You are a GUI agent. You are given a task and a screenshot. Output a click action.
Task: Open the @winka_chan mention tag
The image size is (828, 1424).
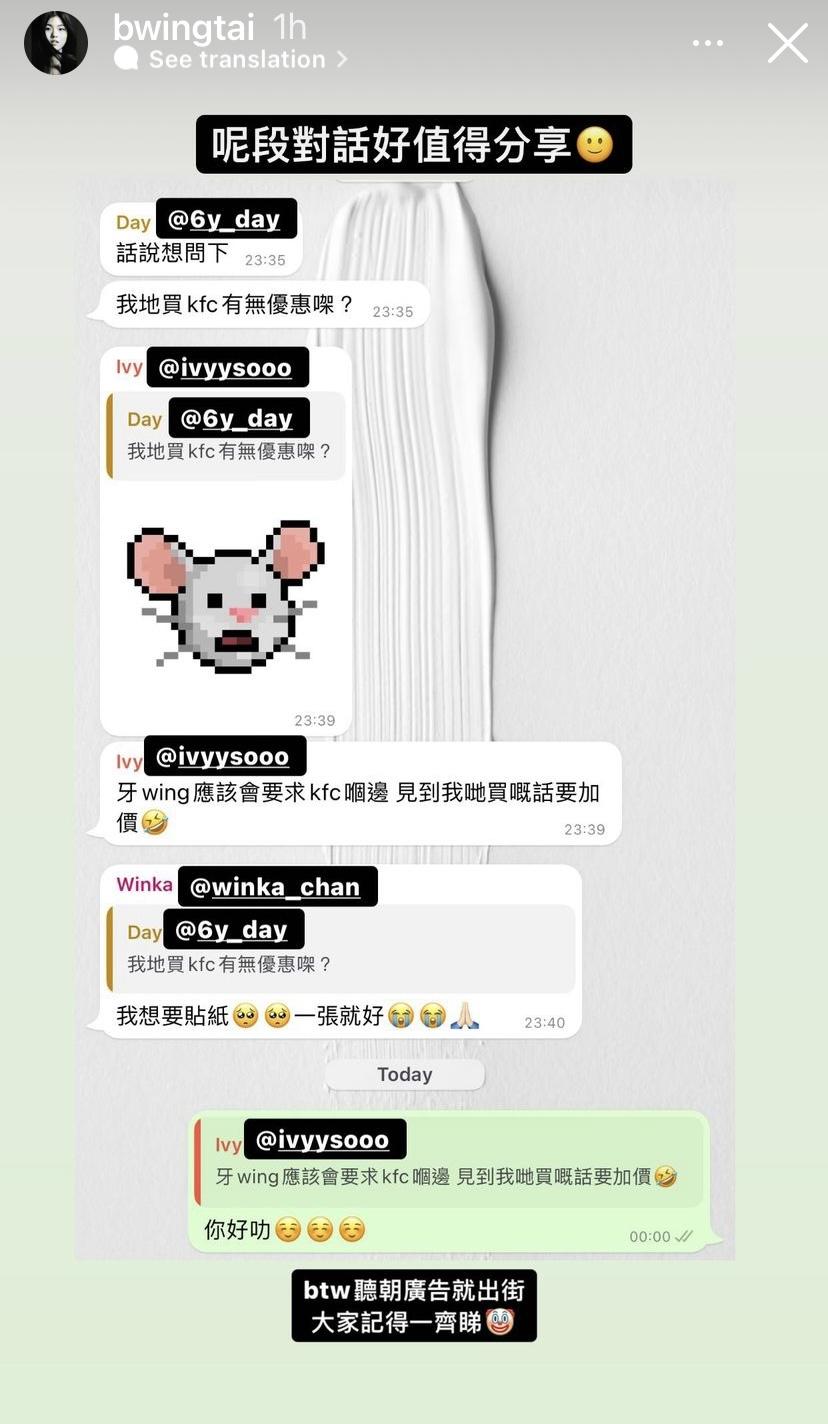pos(277,886)
